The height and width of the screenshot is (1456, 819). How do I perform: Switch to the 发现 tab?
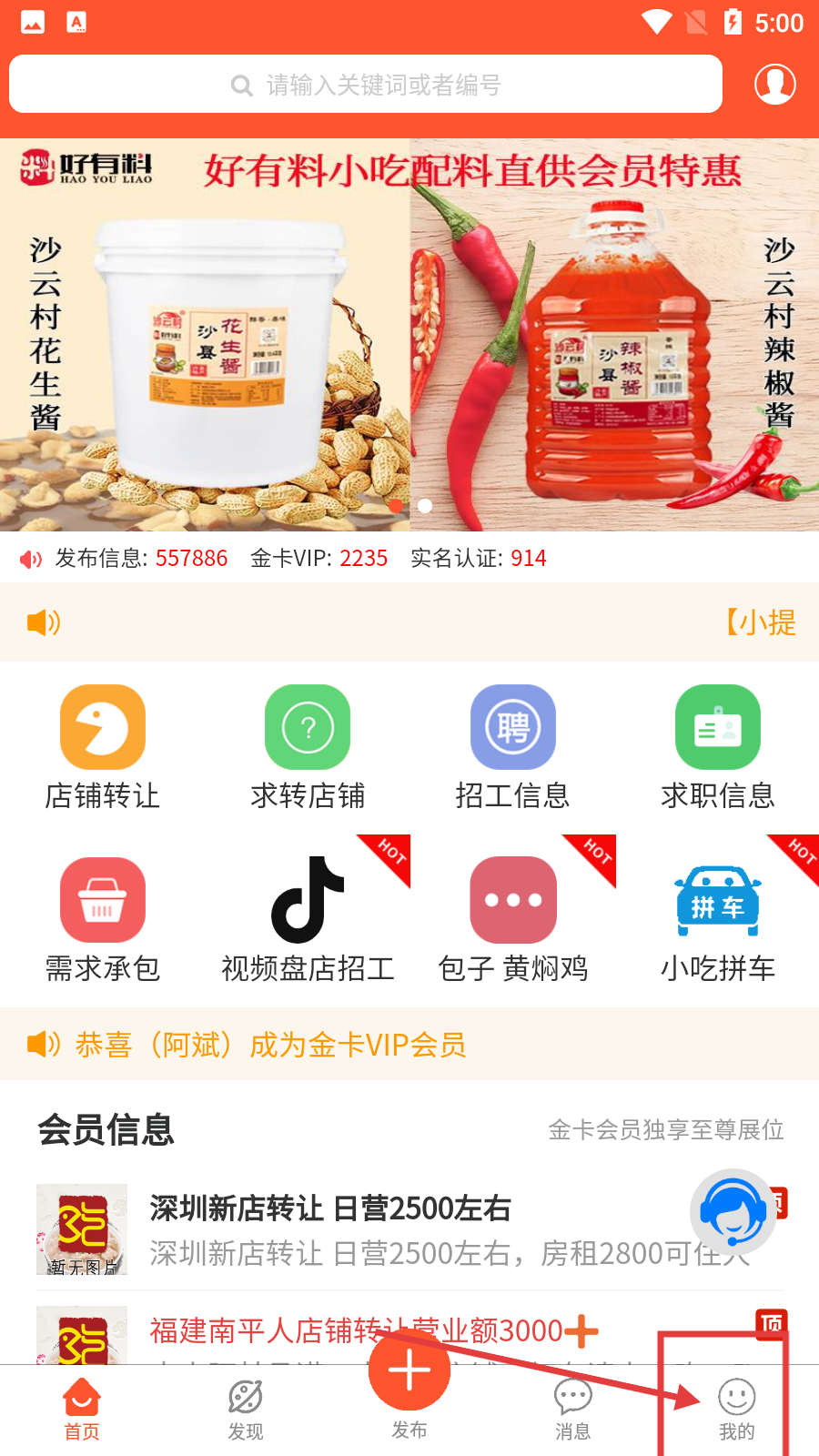245,1406
